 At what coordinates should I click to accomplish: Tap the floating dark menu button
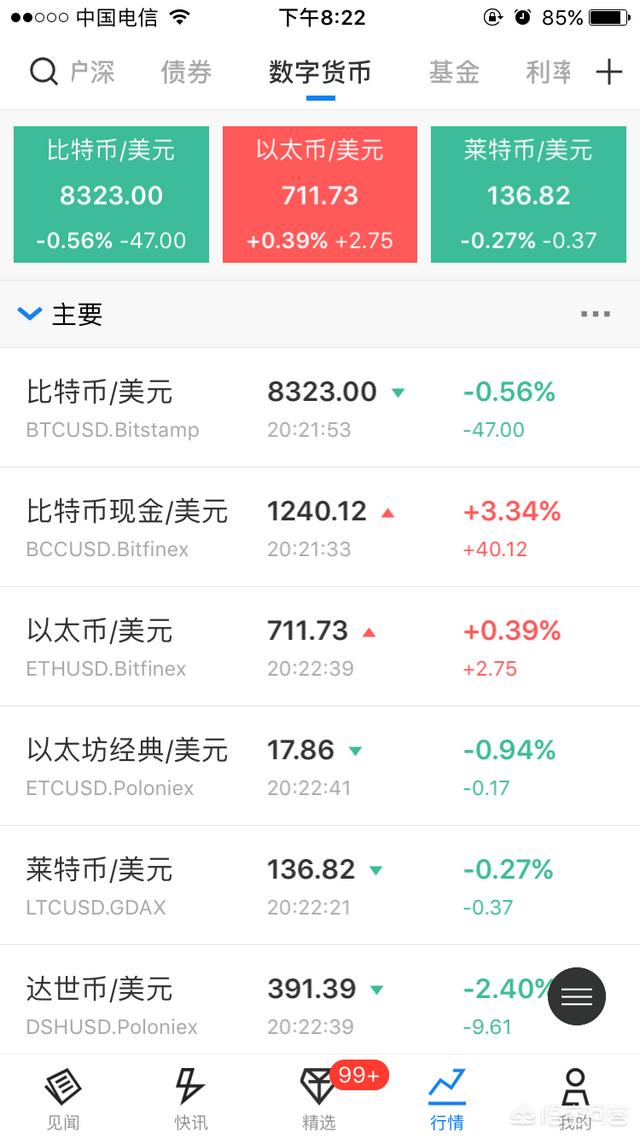(x=577, y=996)
